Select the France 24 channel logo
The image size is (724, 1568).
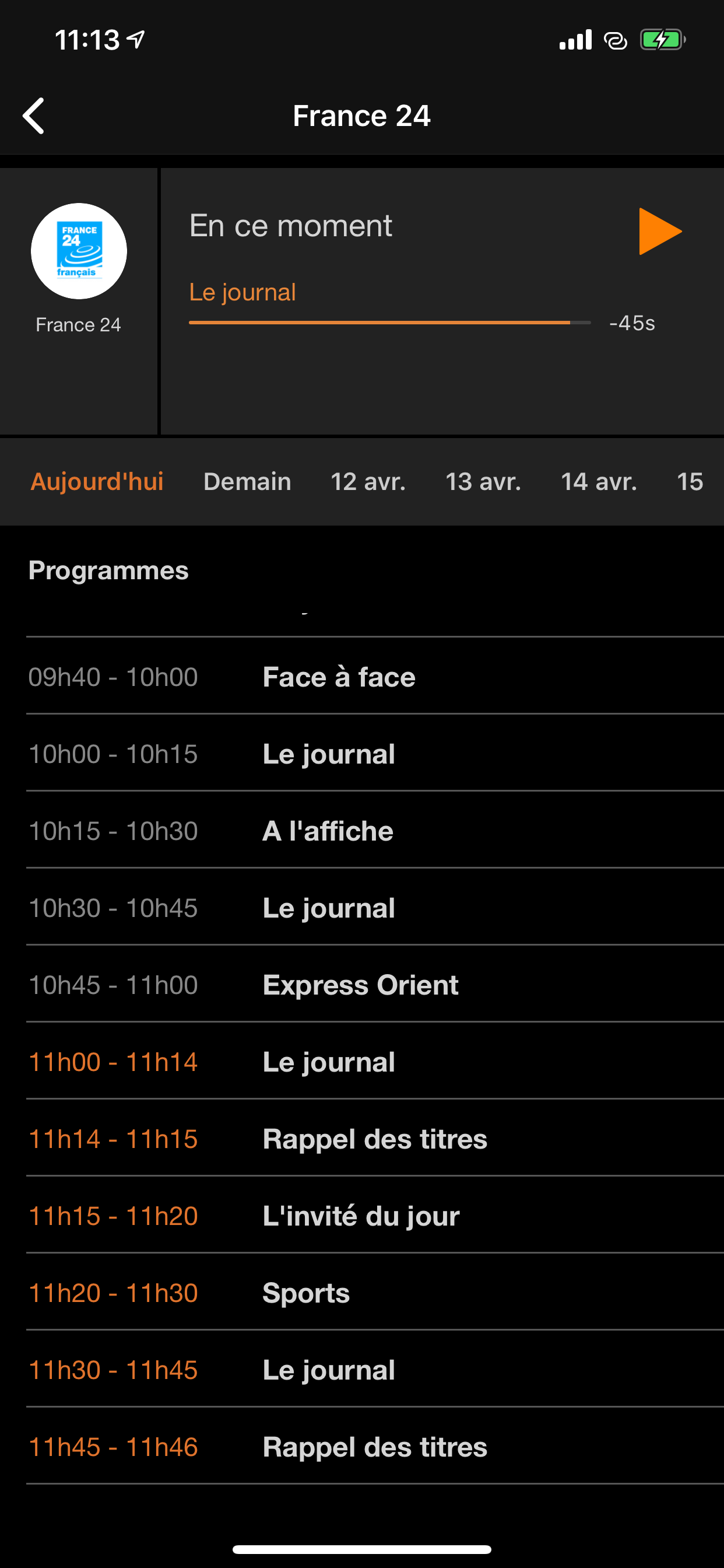tap(78, 251)
